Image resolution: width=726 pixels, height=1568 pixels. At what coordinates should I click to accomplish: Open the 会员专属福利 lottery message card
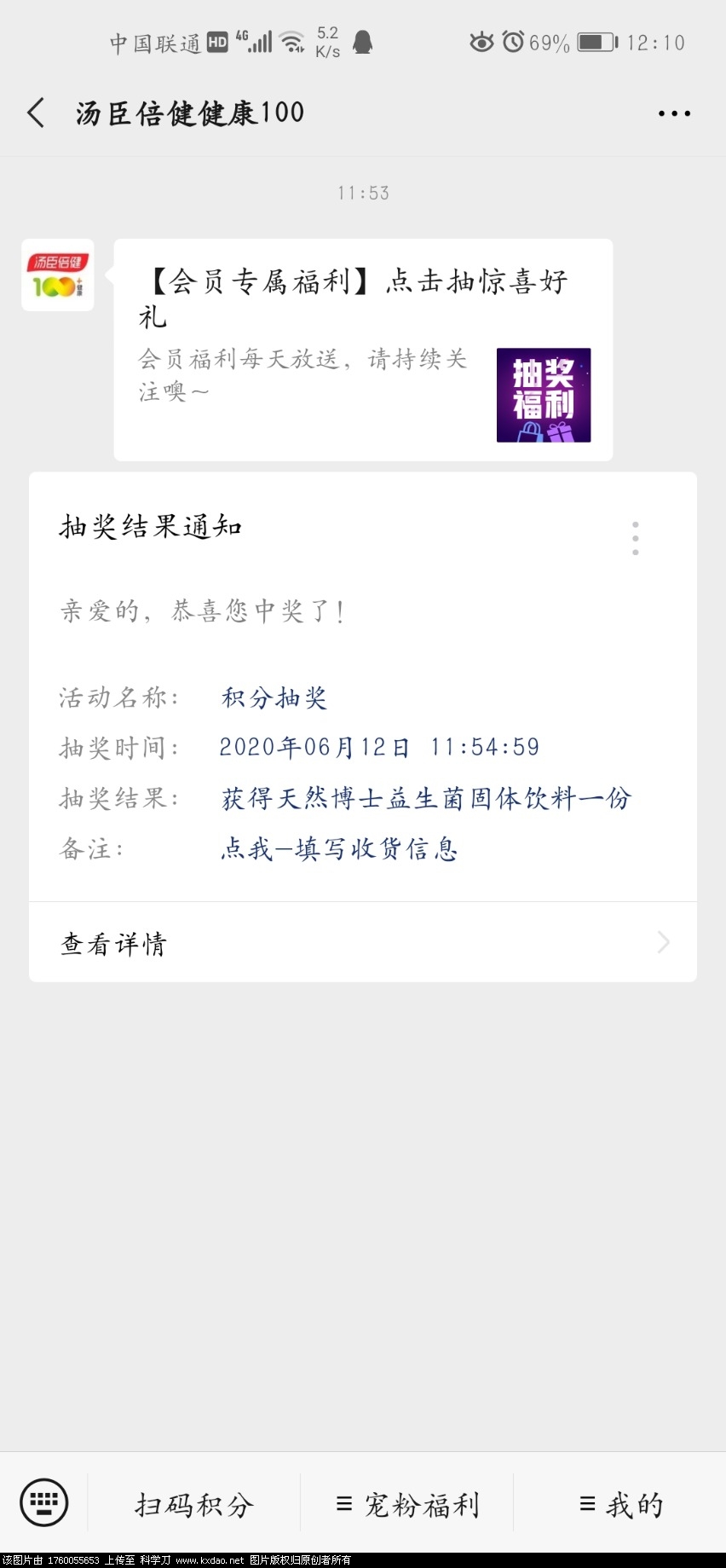point(363,350)
